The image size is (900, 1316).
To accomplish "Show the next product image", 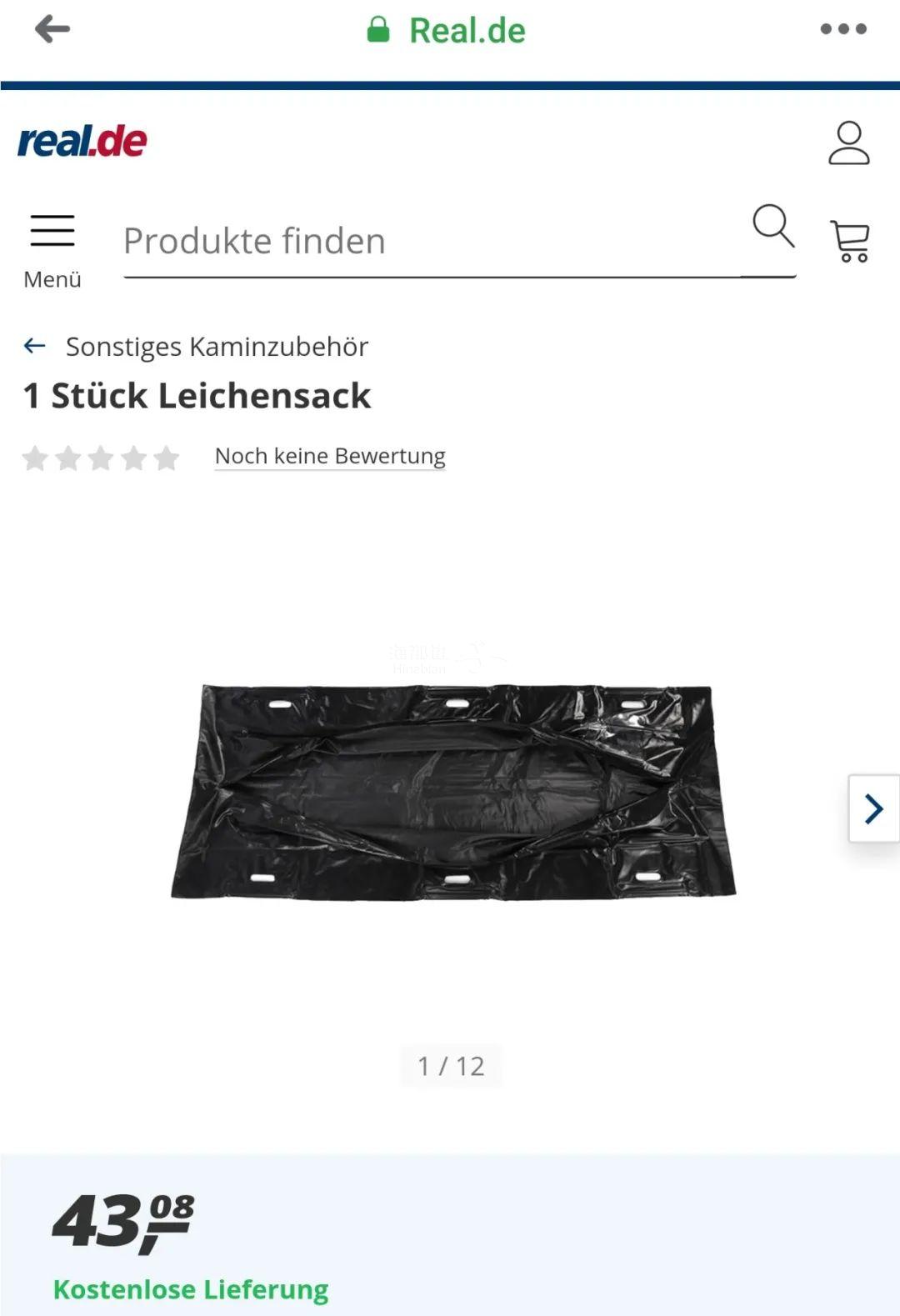I will point(873,808).
